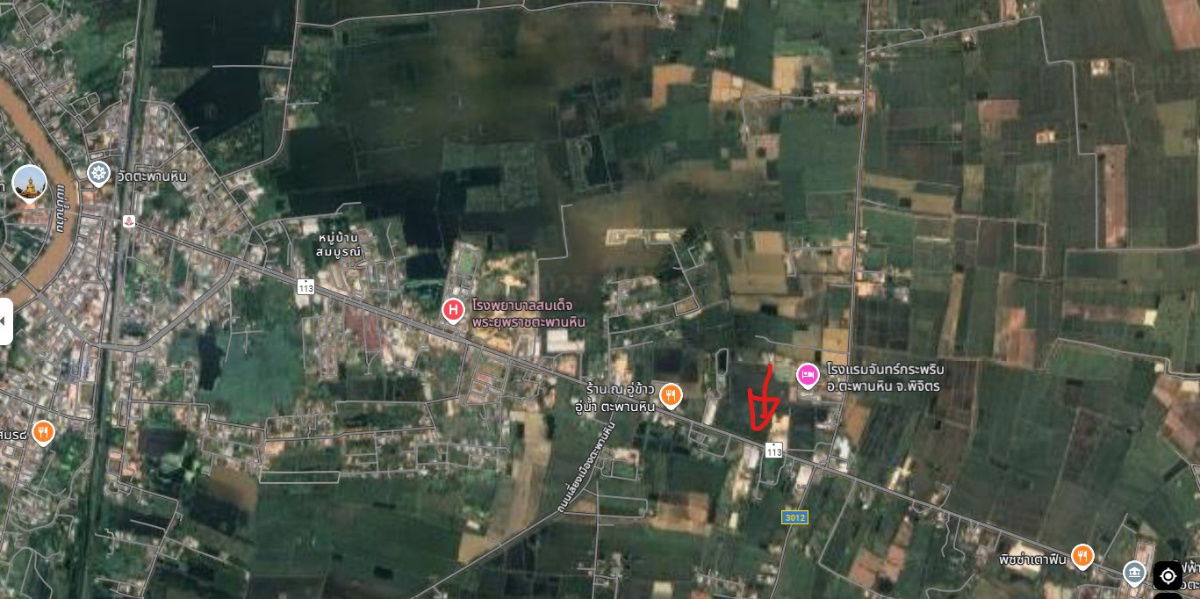Viewport: 1200px width, 599px height.
Task: Open the golden Buddha photo pin
Action: pyautogui.click(x=28, y=183)
